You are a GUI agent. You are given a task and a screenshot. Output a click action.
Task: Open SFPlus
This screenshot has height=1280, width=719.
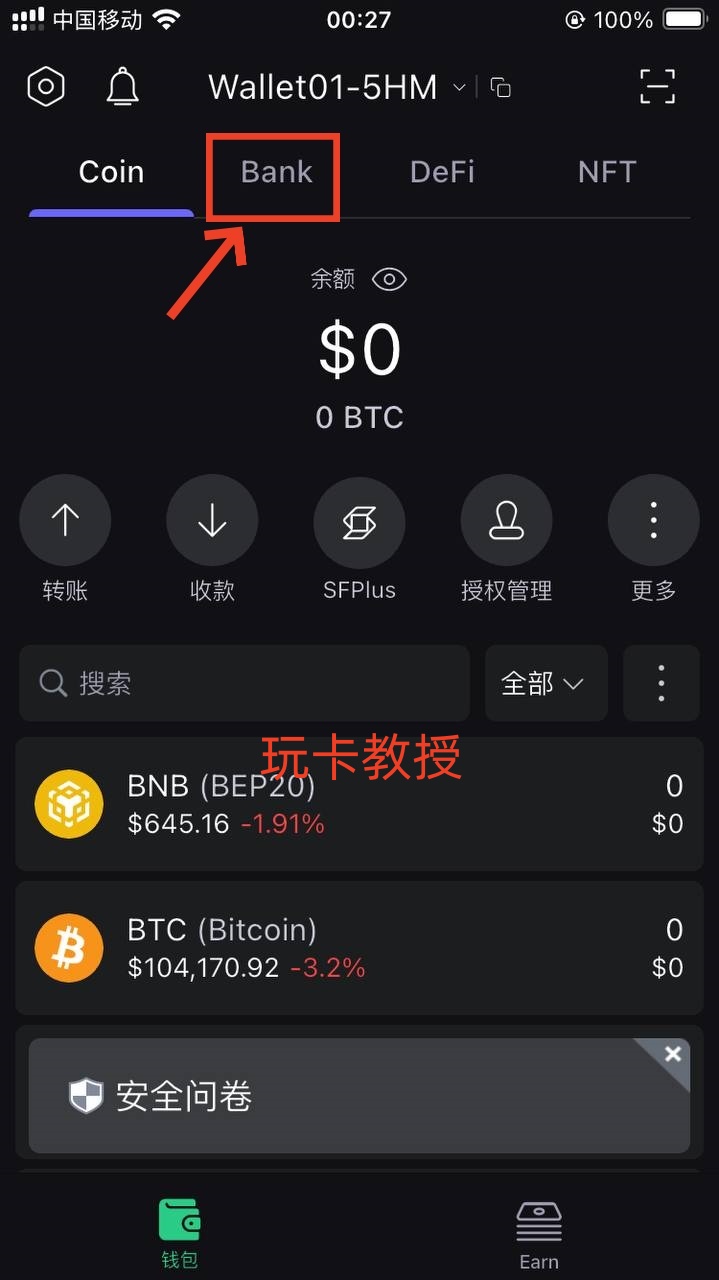point(359,521)
